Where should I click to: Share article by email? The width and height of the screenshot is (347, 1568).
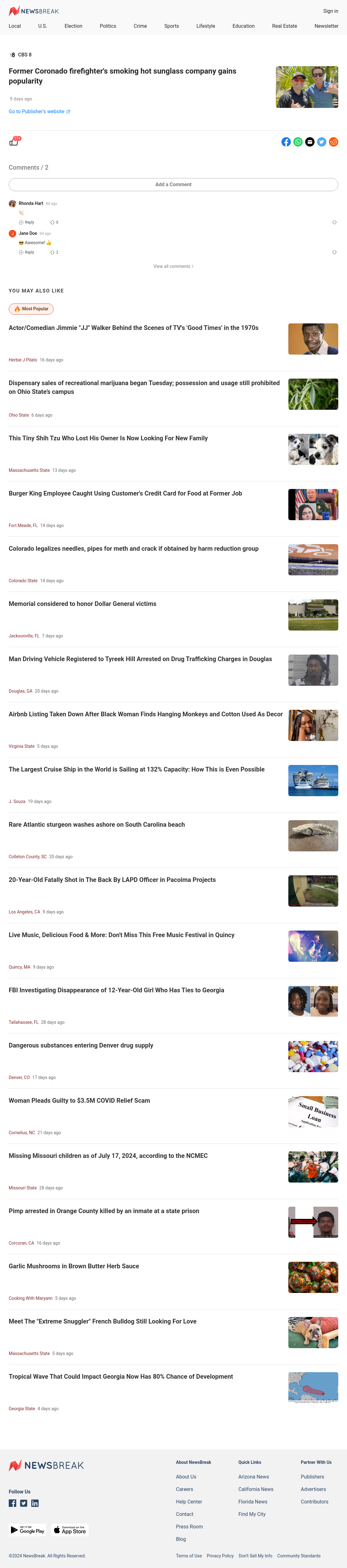(x=310, y=142)
